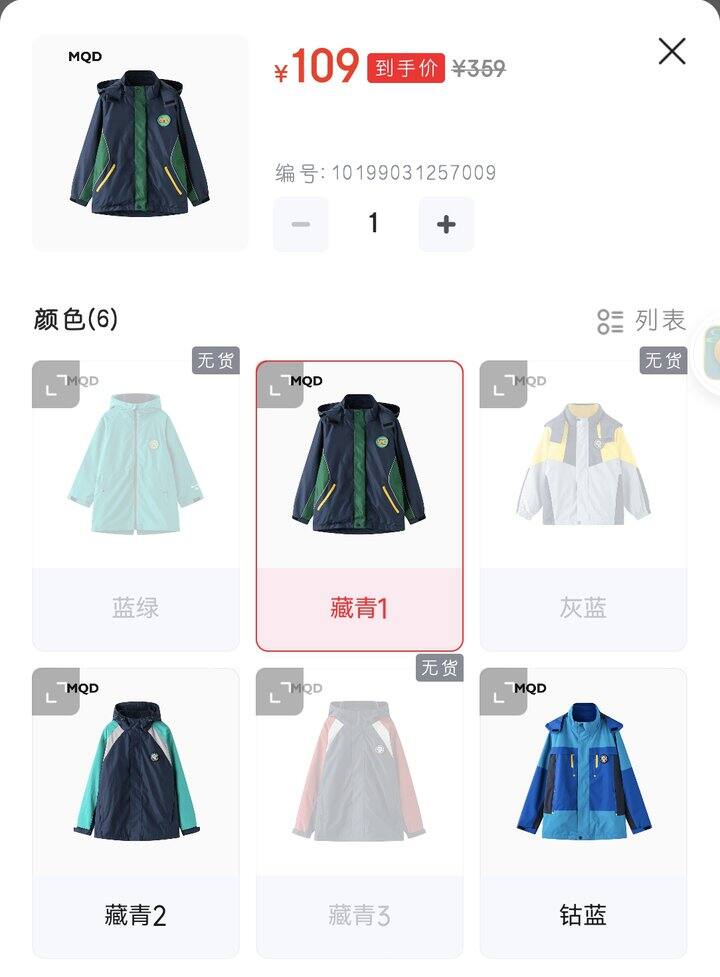Expand the 钻蓝 jacket picture
The image size is (720, 977).
tap(504, 692)
